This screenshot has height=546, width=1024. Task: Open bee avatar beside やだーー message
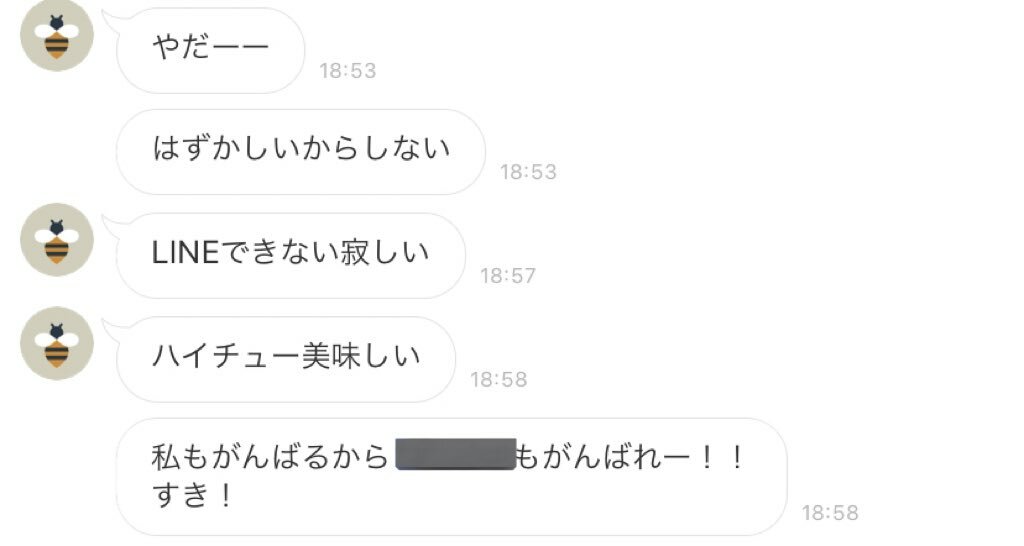(x=57, y=36)
